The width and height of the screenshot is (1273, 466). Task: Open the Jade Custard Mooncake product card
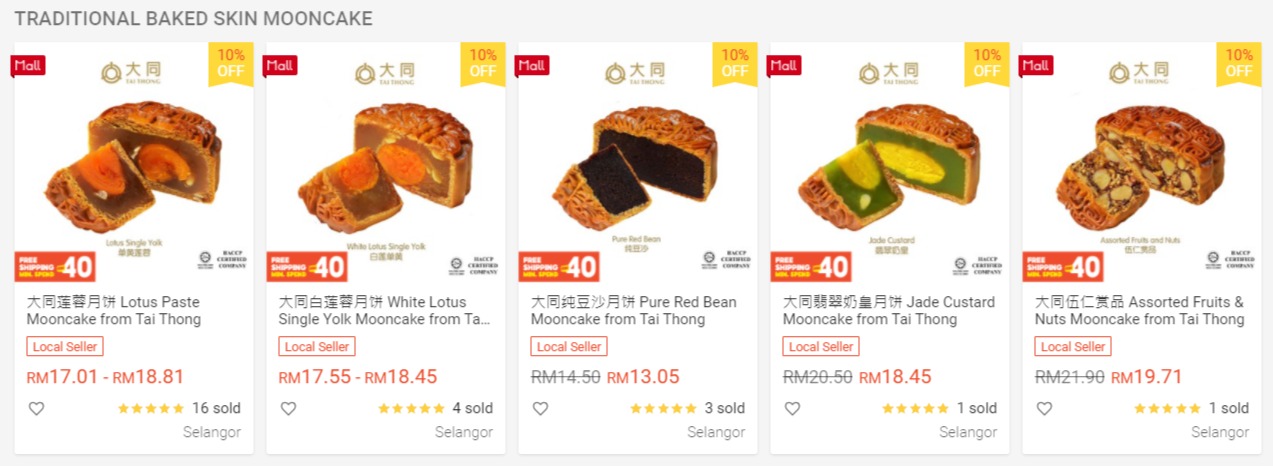click(889, 160)
